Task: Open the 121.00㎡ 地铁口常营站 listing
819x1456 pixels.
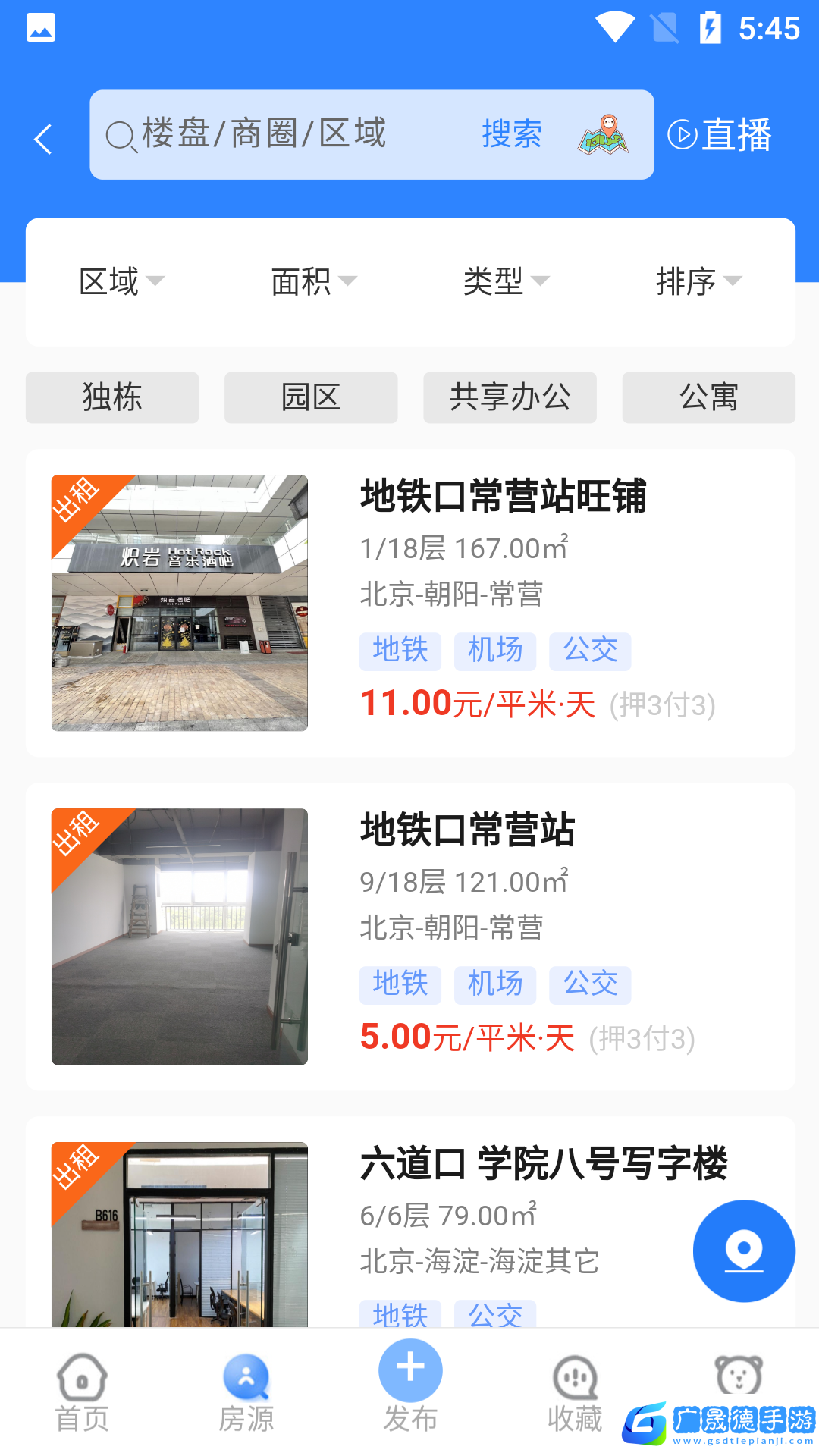Action: click(467, 830)
